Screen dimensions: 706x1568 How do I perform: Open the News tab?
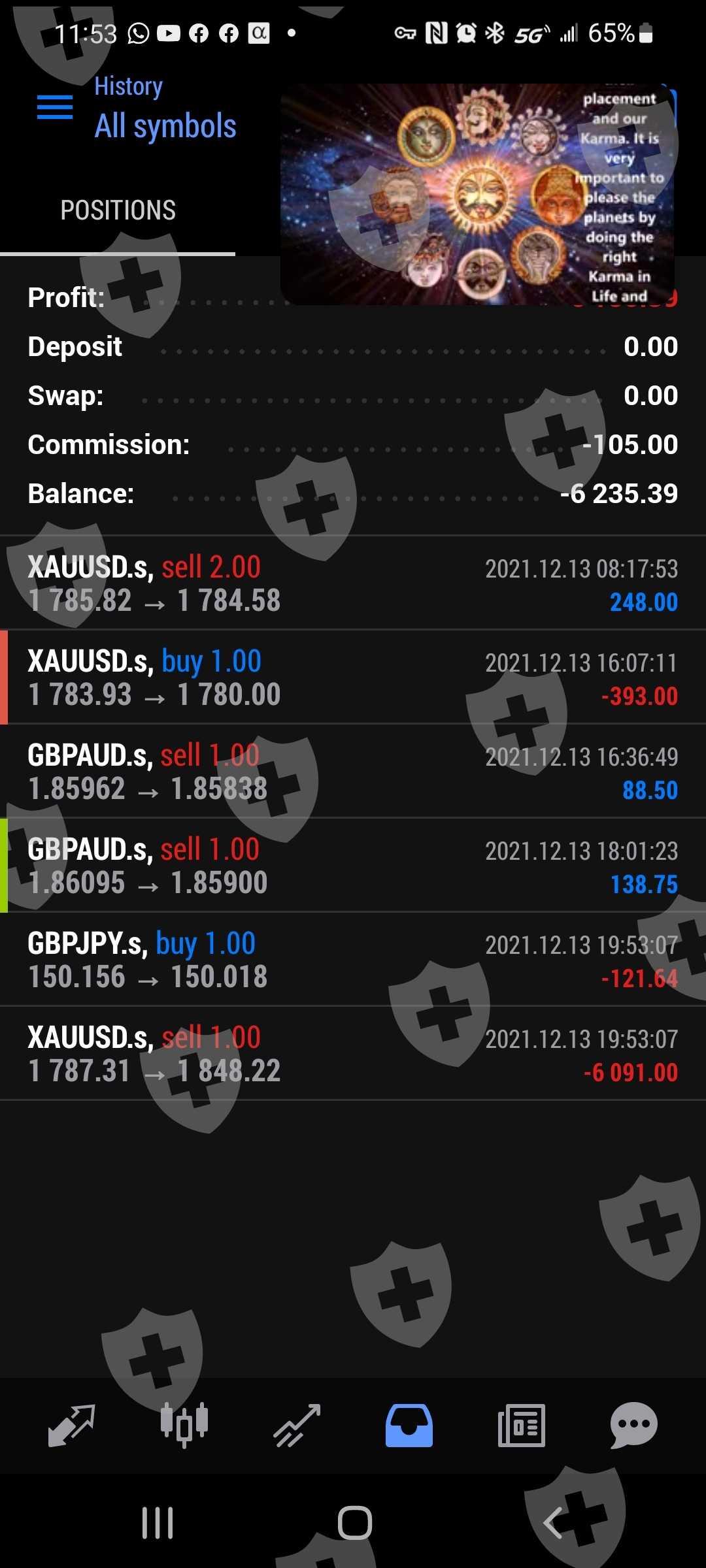pyautogui.click(x=521, y=1425)
